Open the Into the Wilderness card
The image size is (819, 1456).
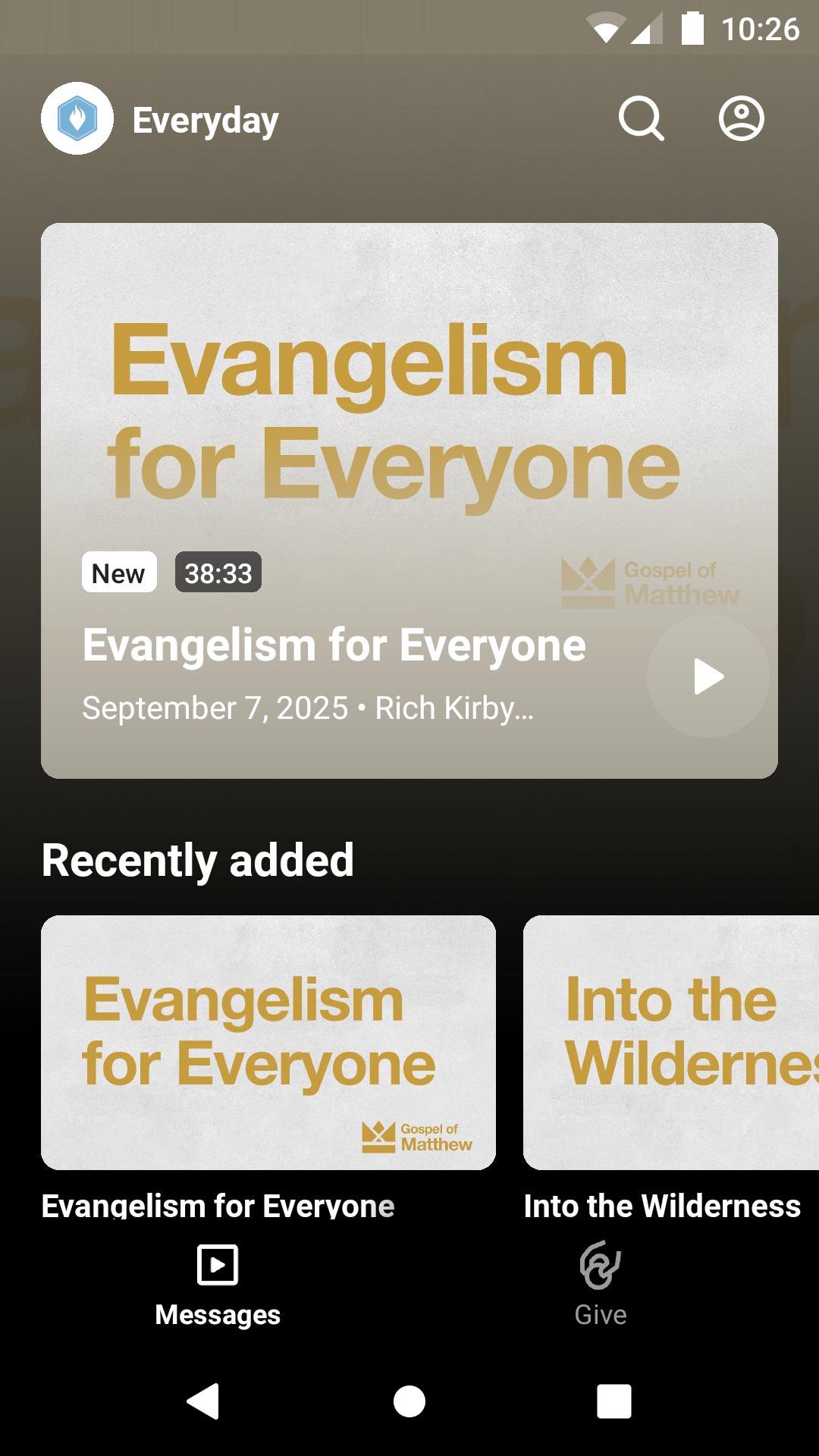(x=671, y=1043)
